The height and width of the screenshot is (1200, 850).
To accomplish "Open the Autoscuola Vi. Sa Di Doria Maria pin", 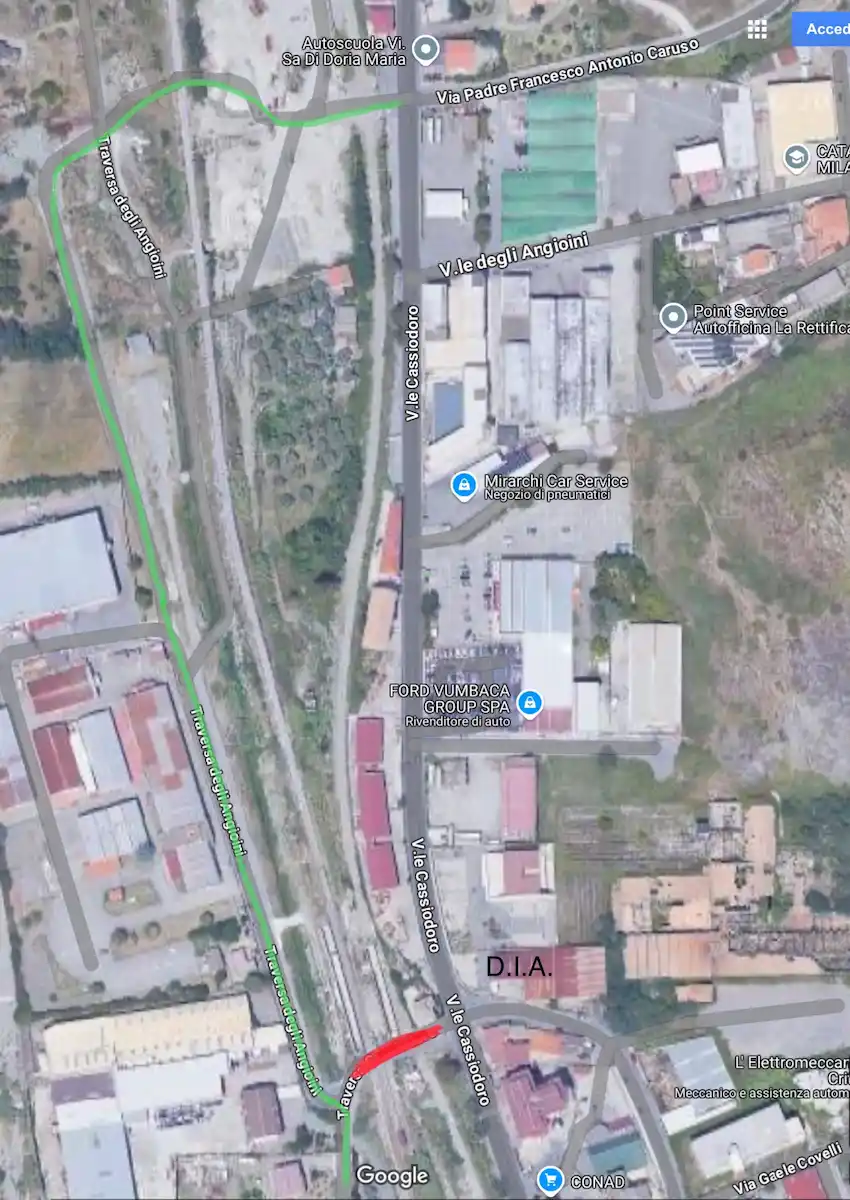I will (427, 49).
